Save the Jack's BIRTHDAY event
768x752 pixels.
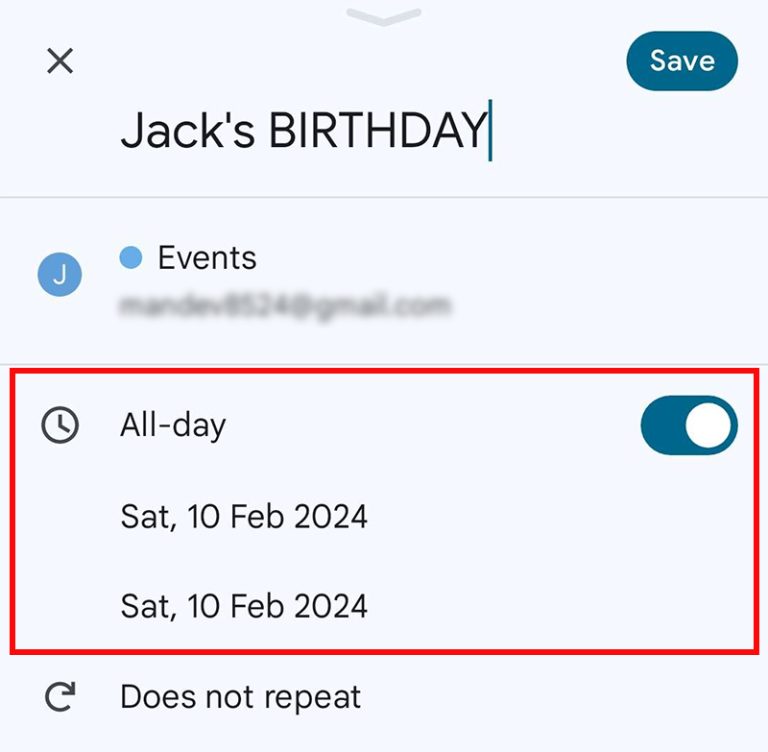[681, 61]
